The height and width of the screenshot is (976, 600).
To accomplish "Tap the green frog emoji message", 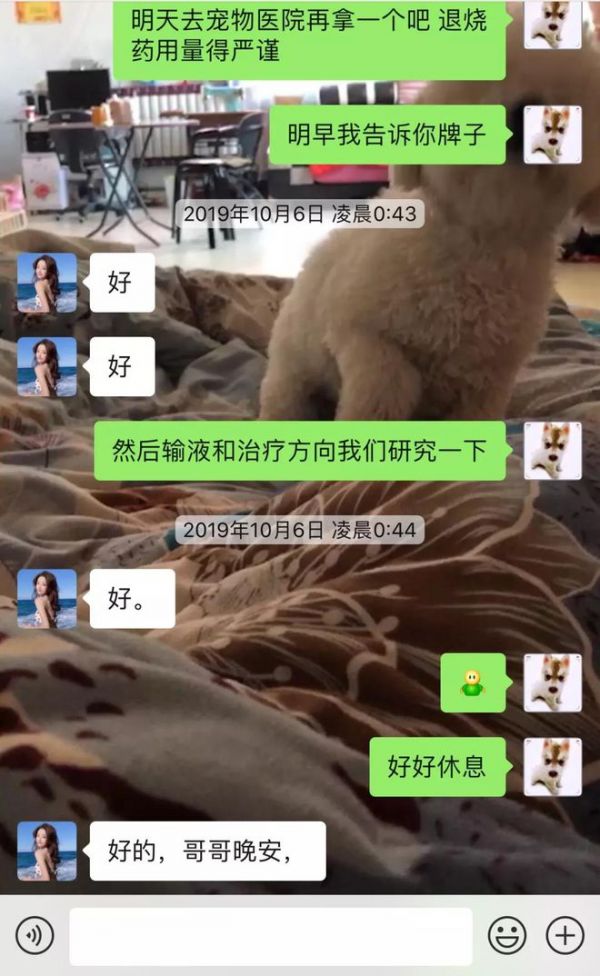I will (x=473, y=683).
